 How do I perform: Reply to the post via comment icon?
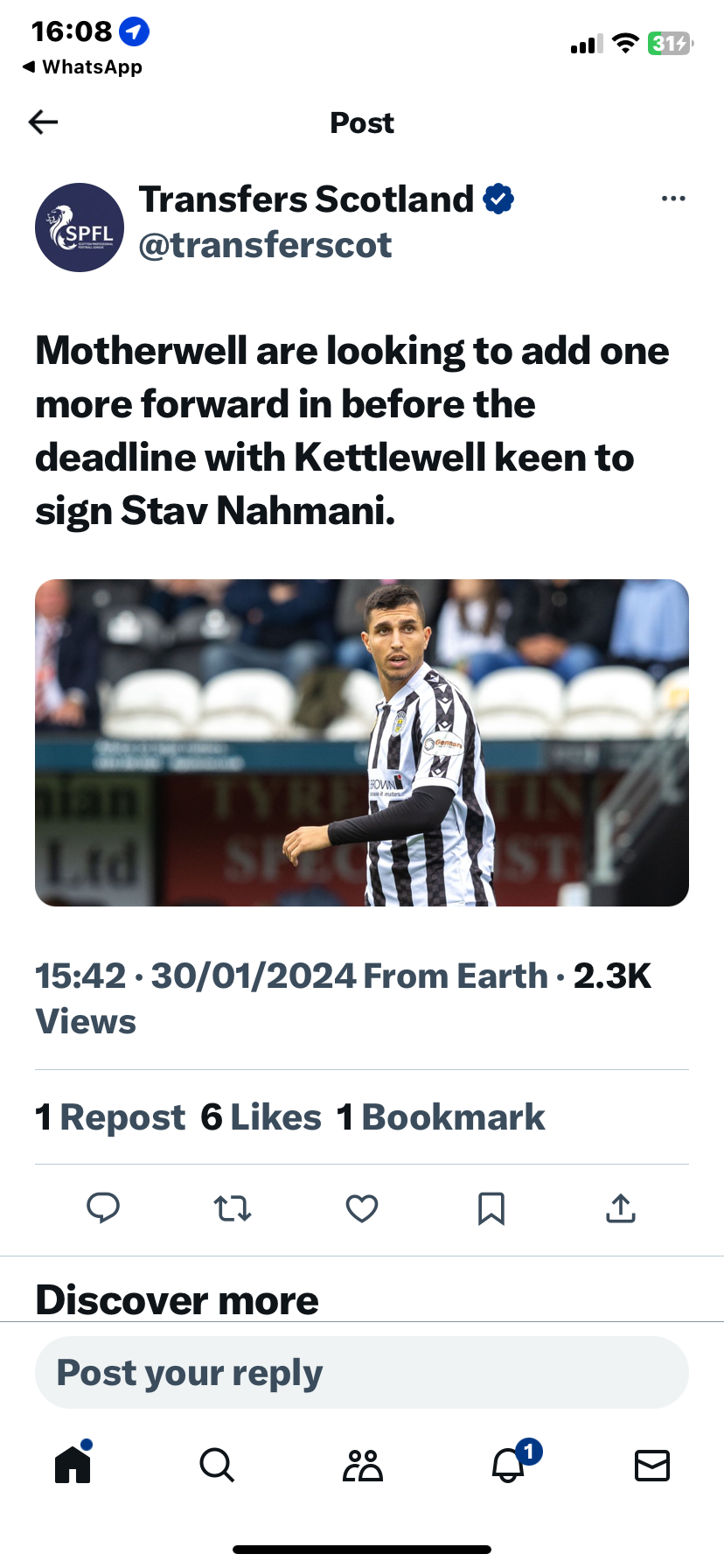(x=103, y=1208)
